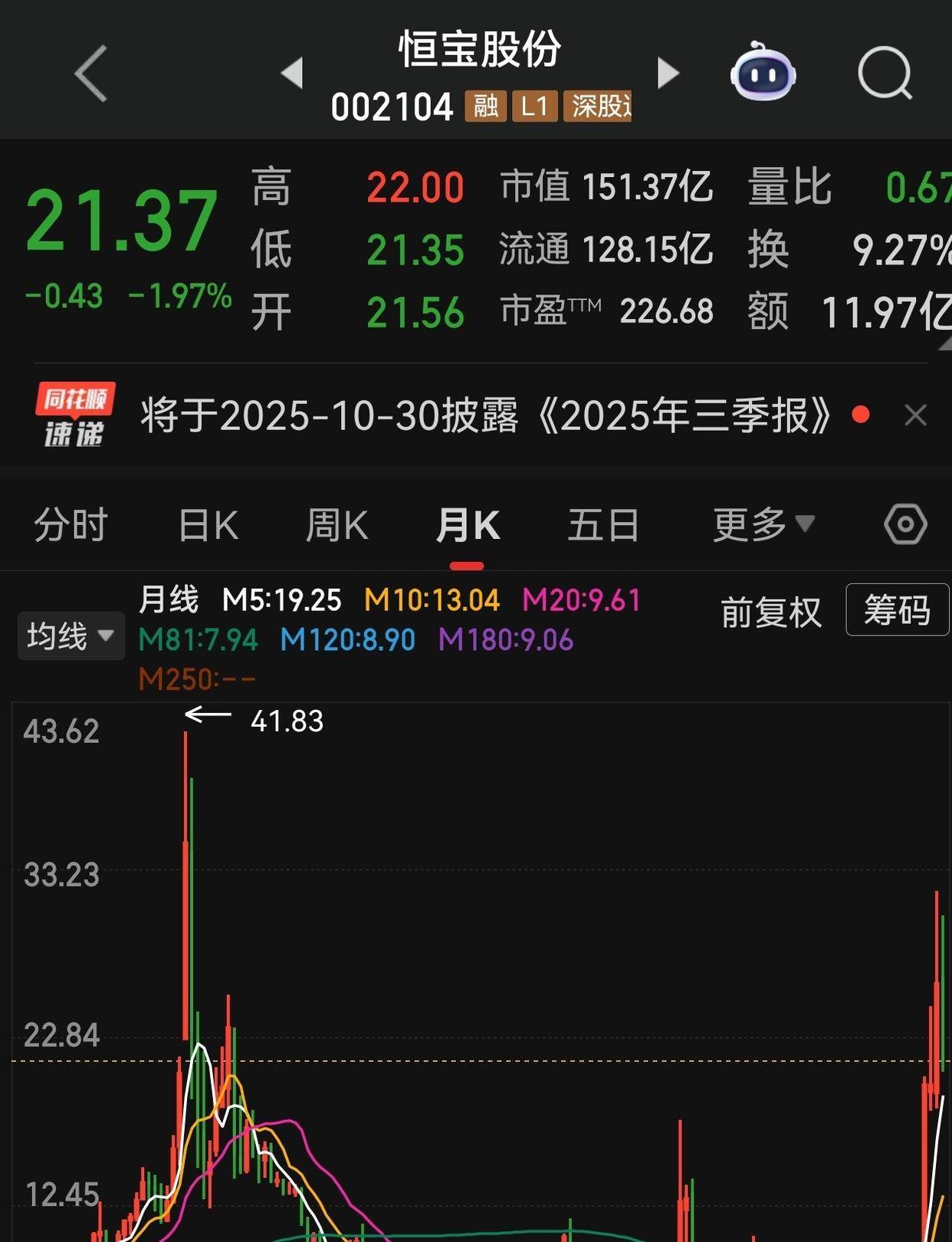Viewport: 952px width, 1242px height.
Task: Dismiss the 同花顺速递 notice banner
Action: pos(915,416)
